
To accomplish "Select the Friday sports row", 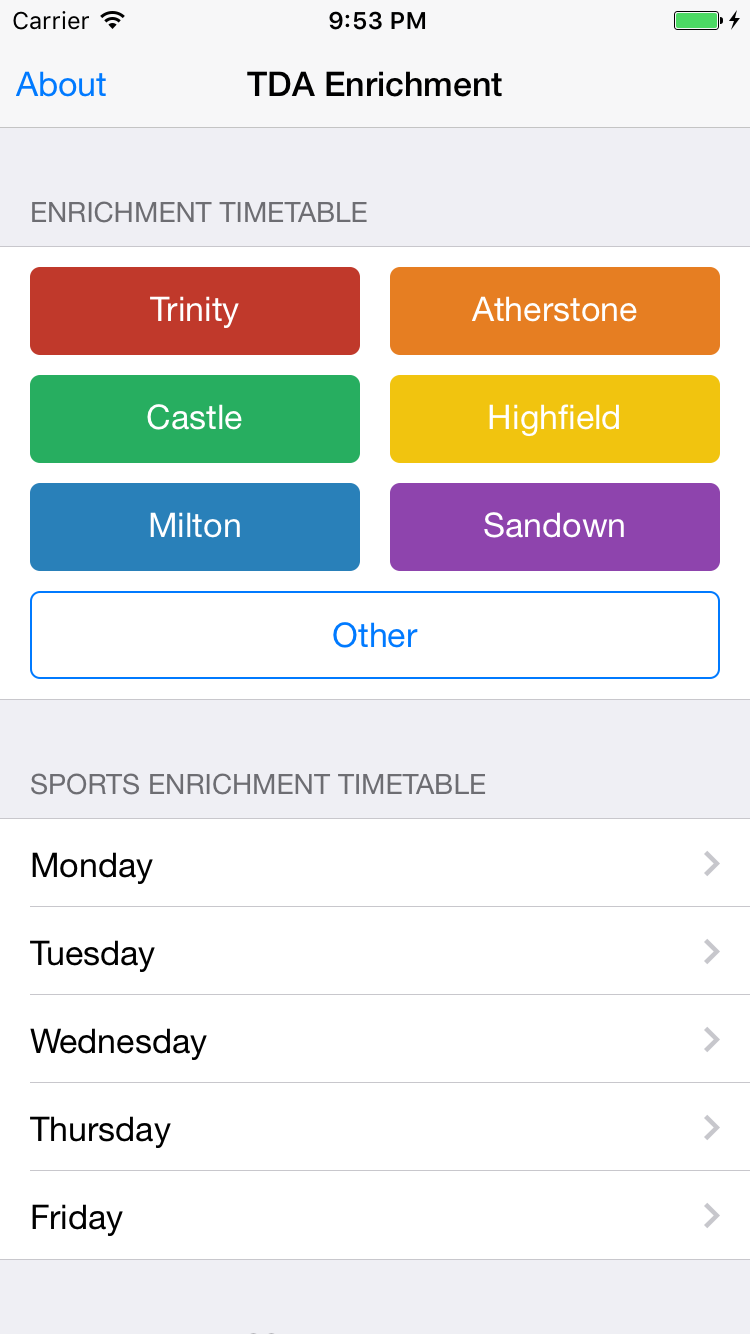I will point(375,1215).
